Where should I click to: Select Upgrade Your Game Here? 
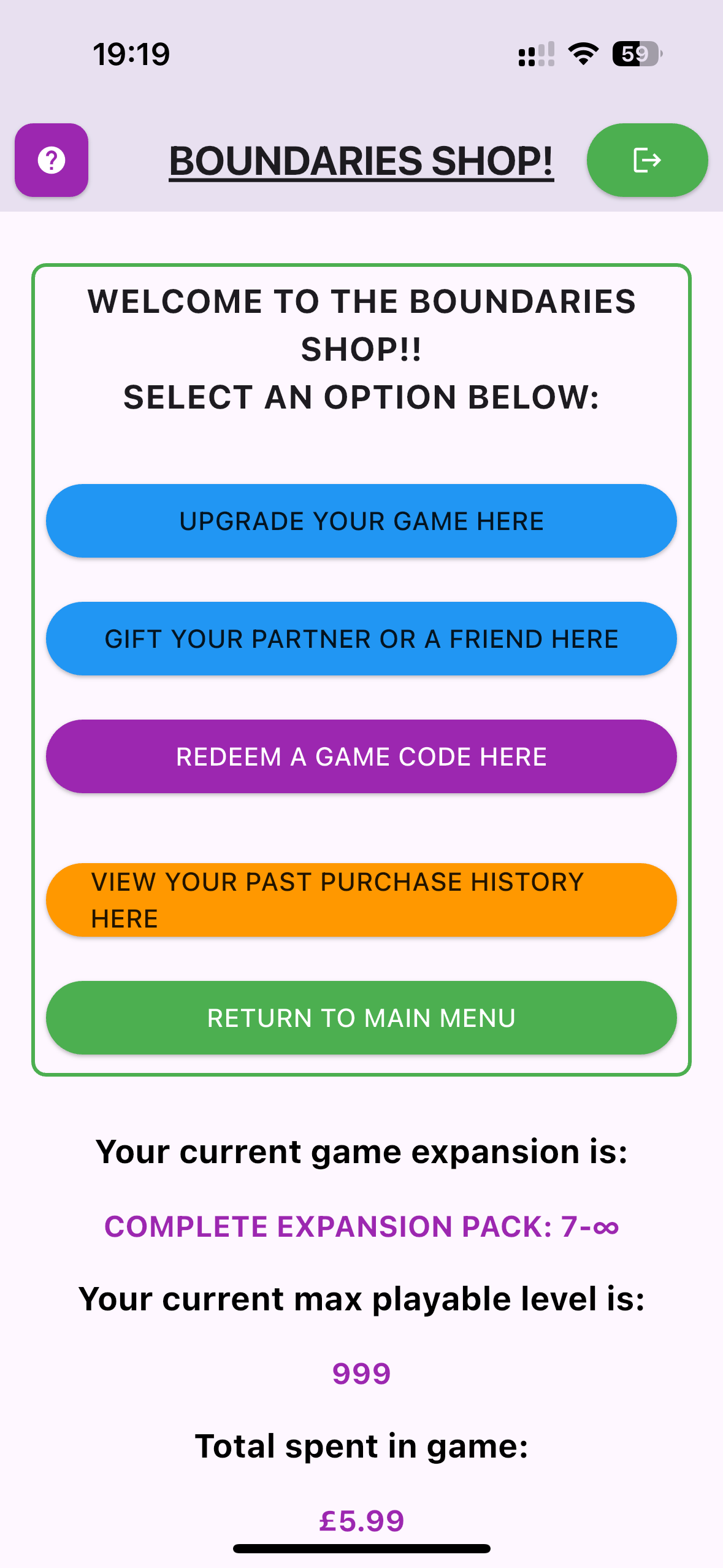(x=361, y=521)
